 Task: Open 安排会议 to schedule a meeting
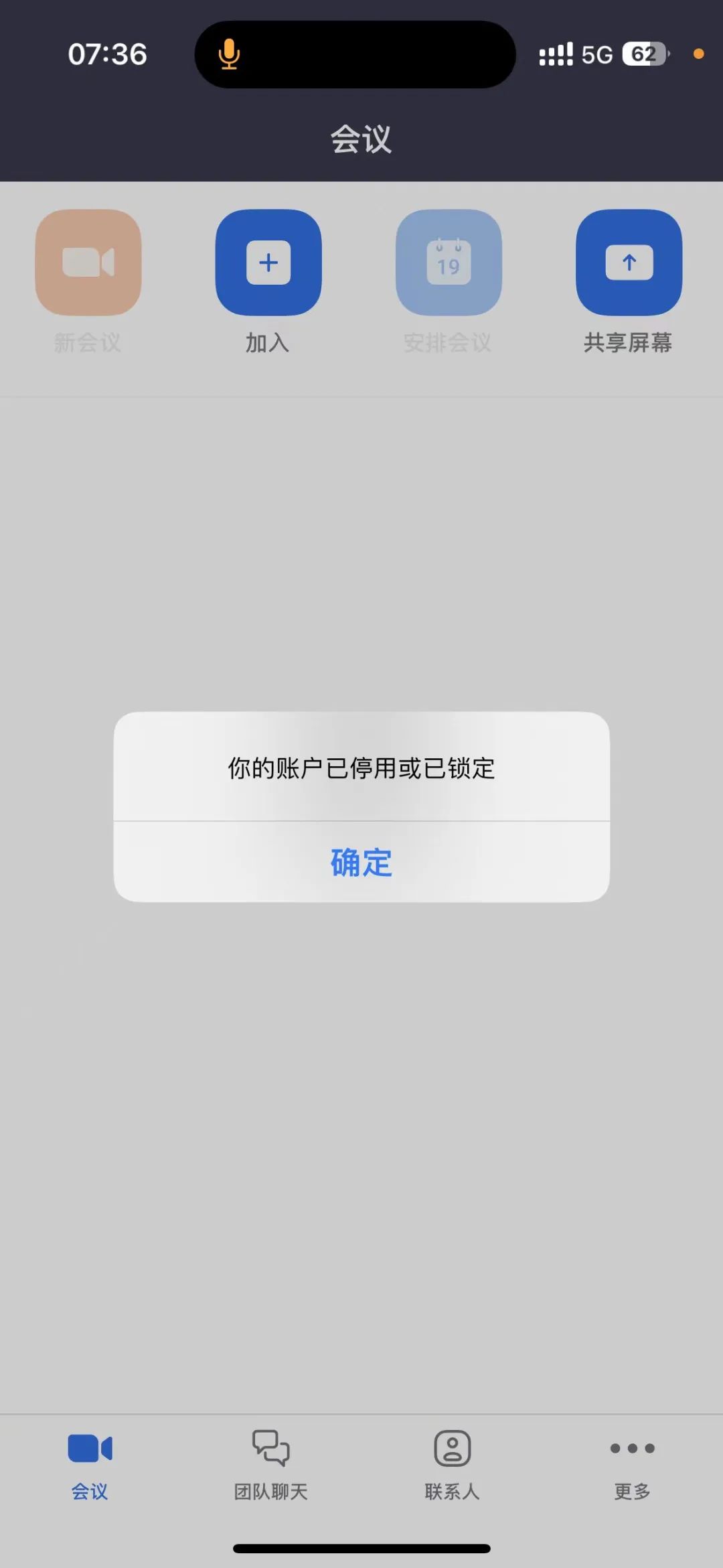pos(449,263)
